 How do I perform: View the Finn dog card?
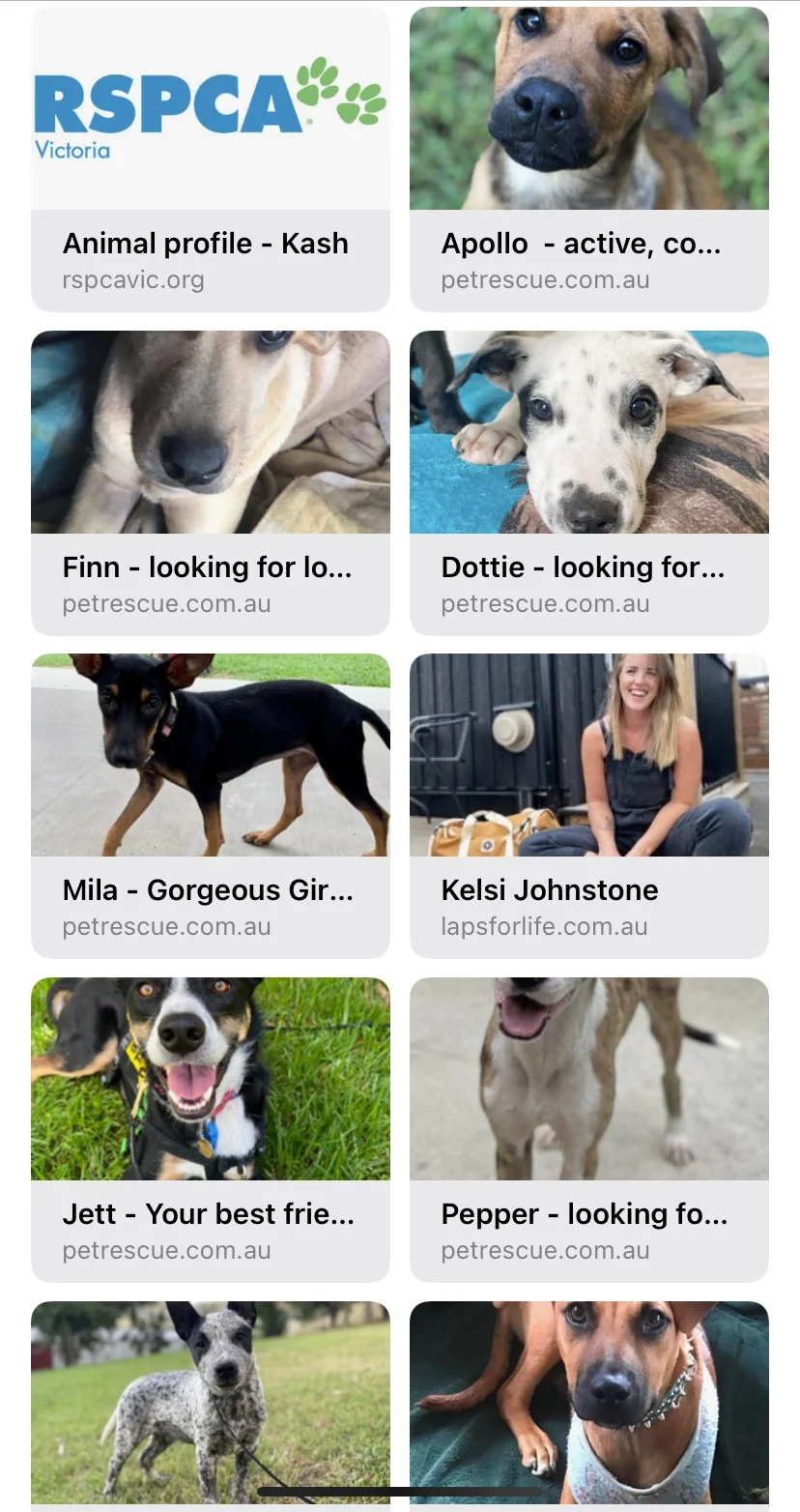(x=210, y=481)
